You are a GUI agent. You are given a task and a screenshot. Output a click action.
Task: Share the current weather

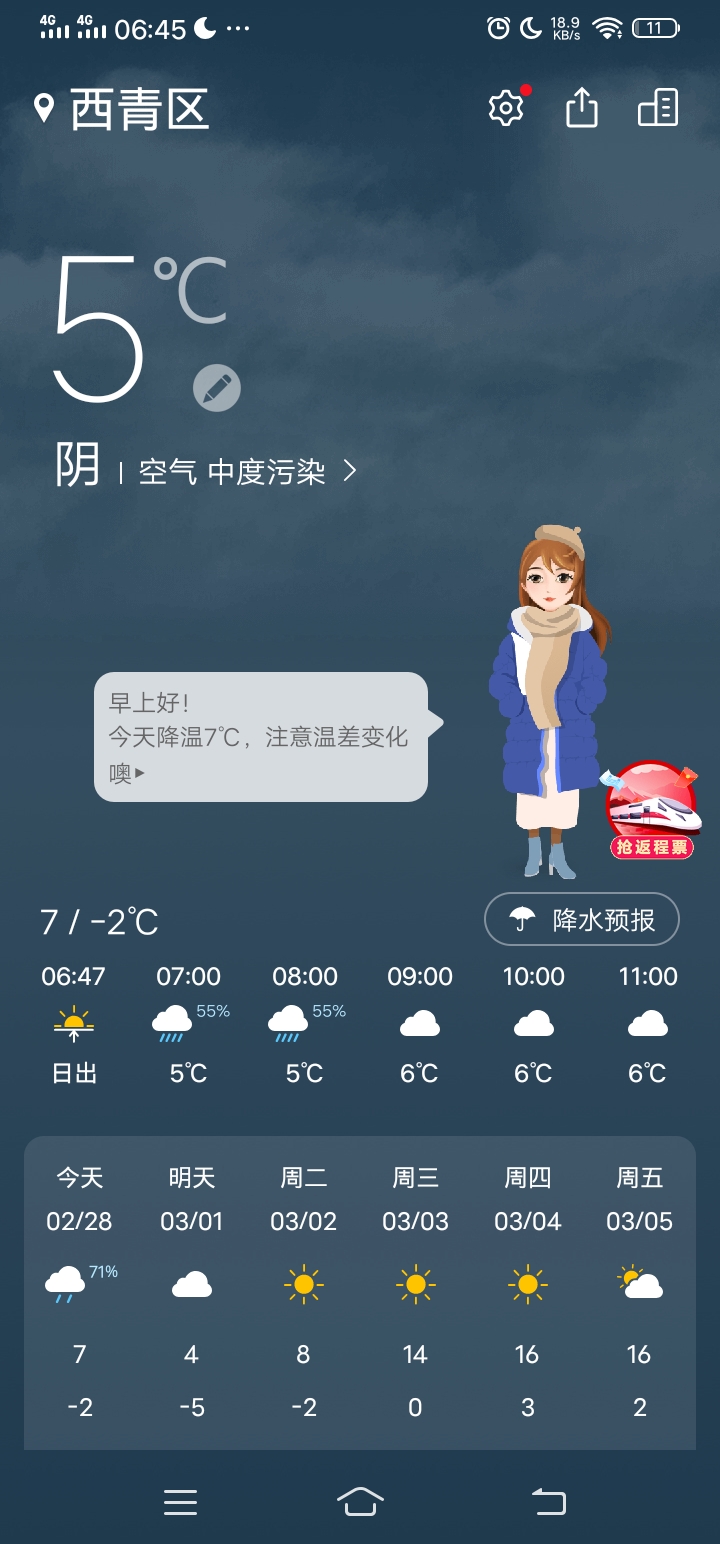582,107
